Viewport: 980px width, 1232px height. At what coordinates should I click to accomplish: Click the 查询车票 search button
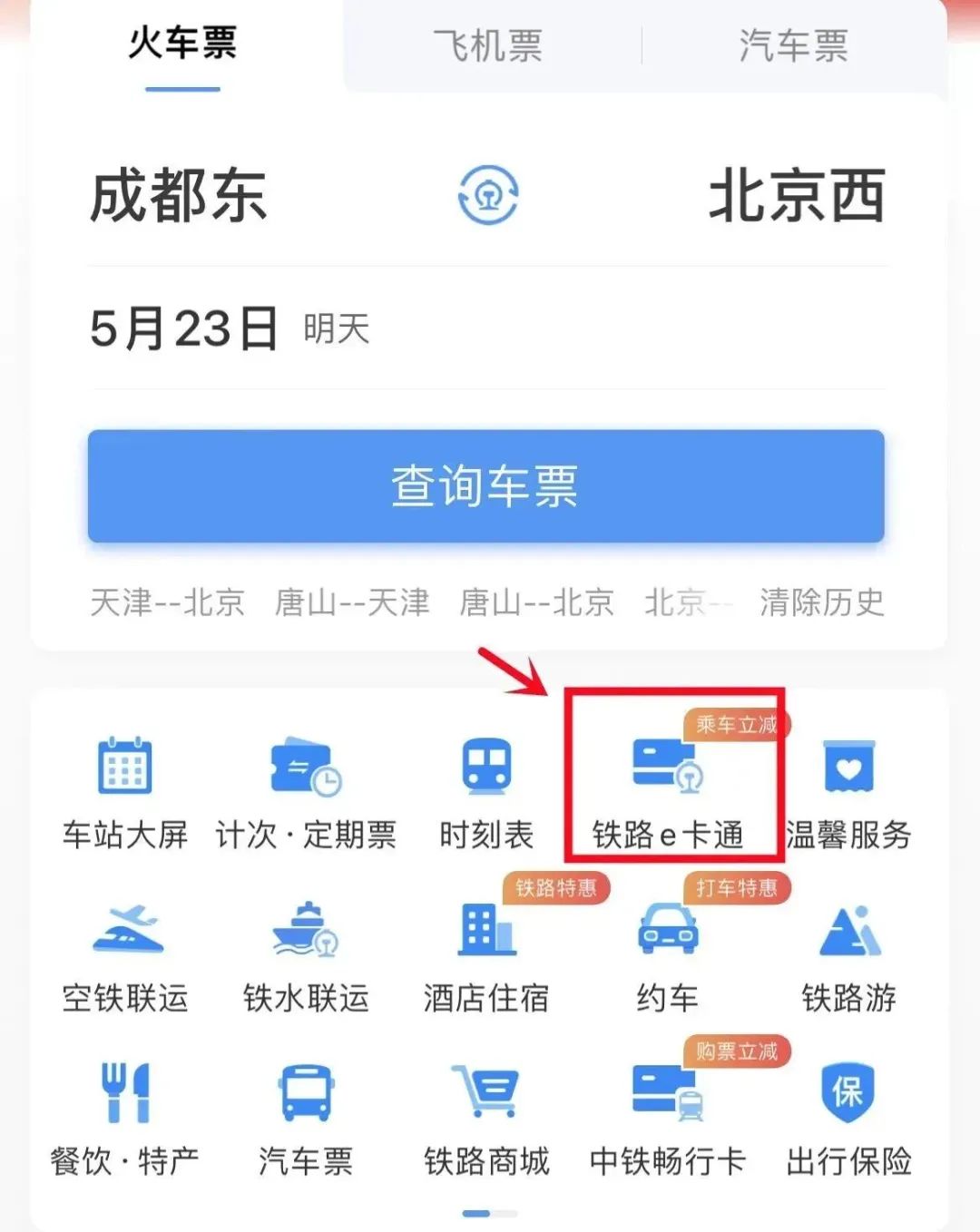[487, 487]
